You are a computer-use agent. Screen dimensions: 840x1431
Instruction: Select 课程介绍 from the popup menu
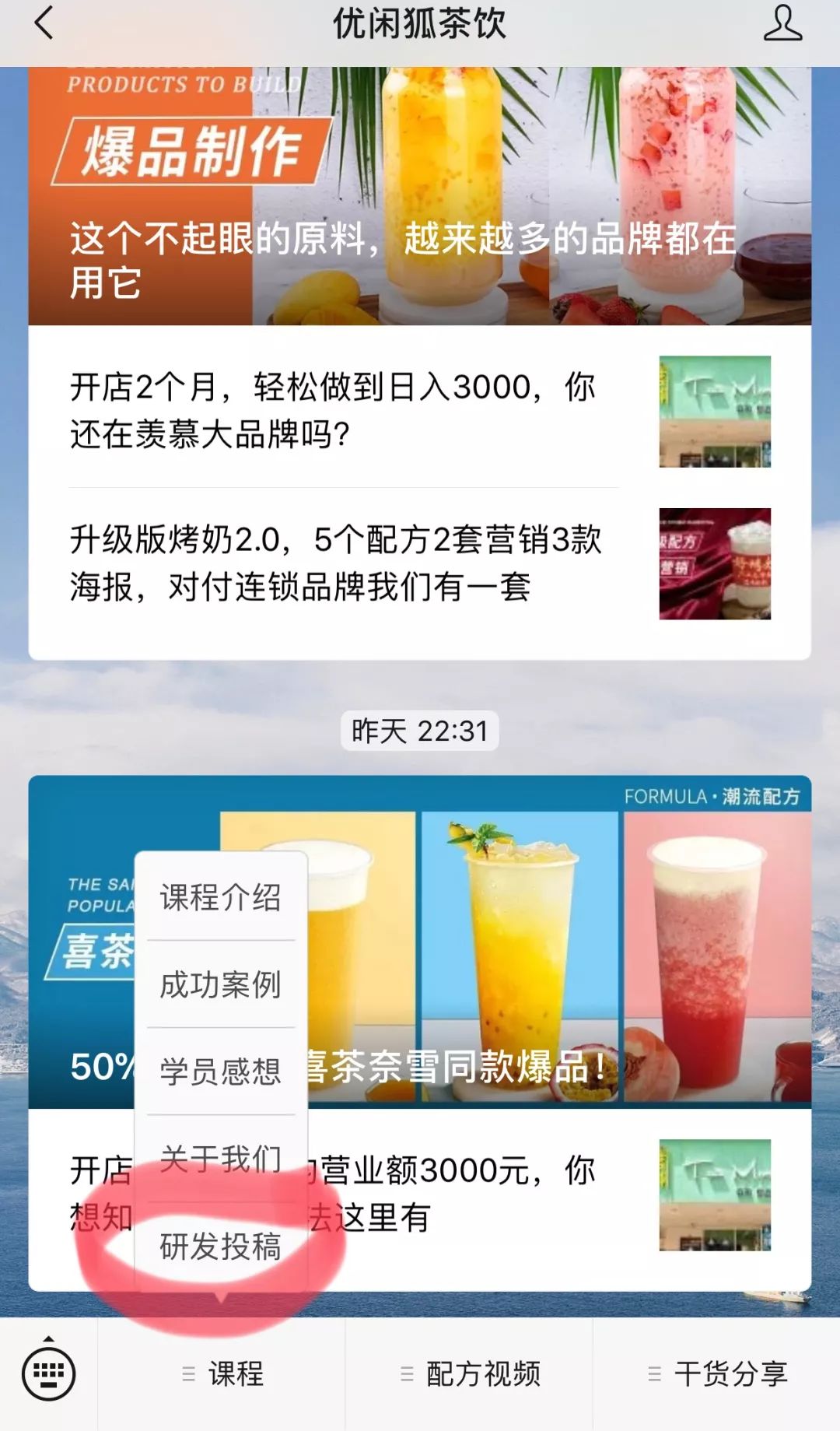pyautogui.click(x=221, y=897)
